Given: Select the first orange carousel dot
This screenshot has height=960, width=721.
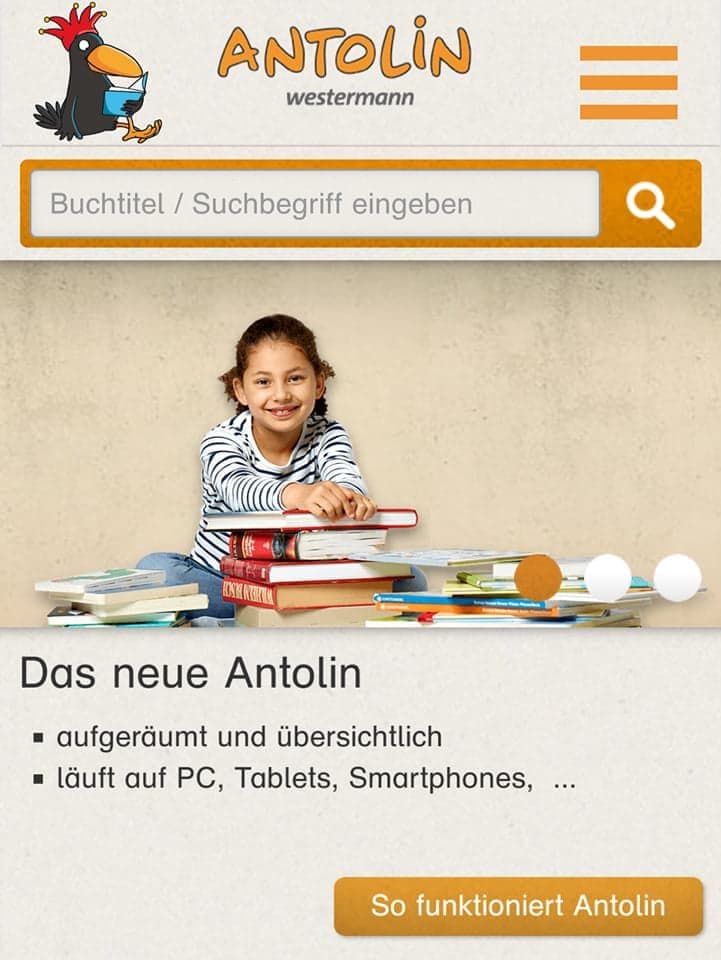Looking at the screenshot, I should pos(538,578).
